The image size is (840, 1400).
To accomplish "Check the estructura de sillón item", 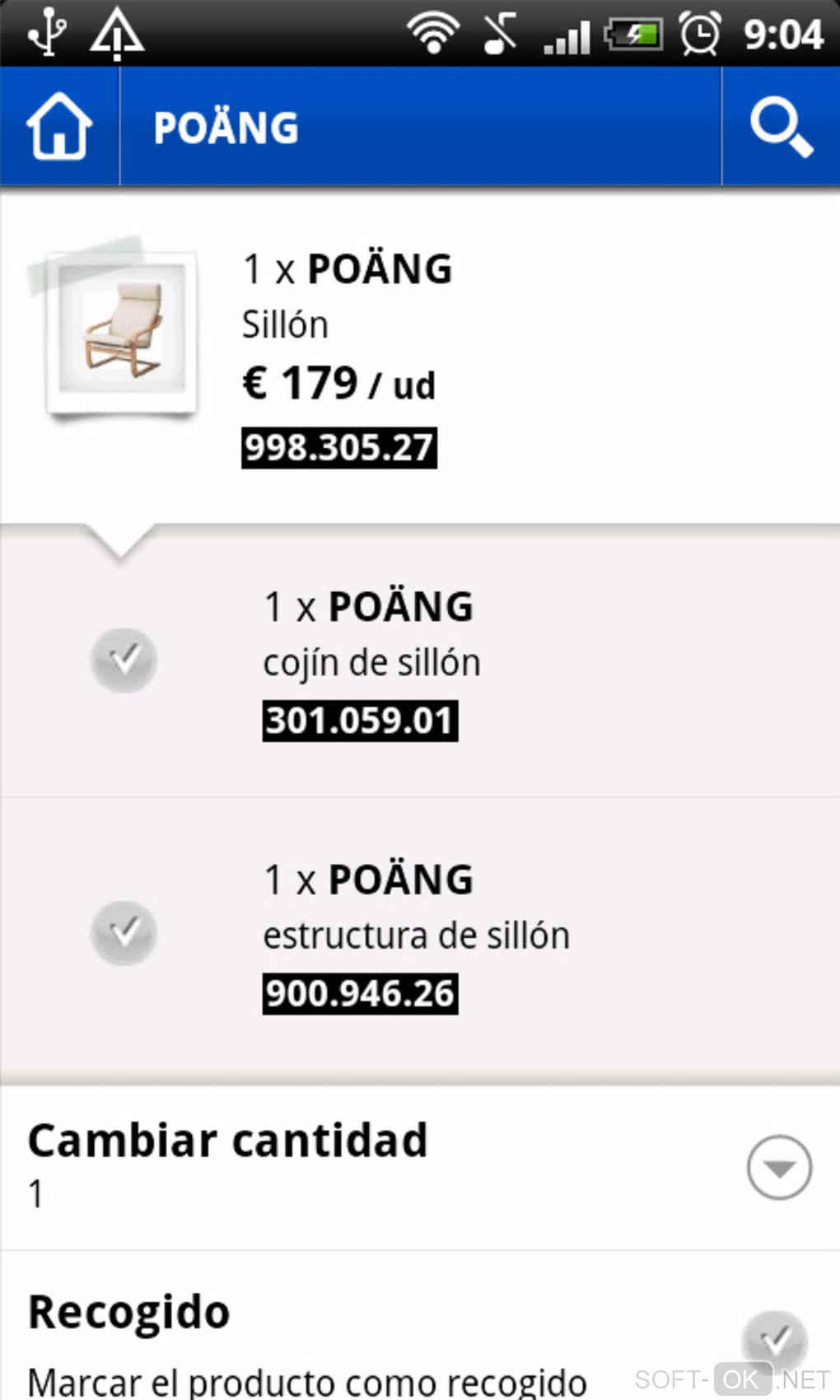I will pyautogui.click(x=124, y=933).
